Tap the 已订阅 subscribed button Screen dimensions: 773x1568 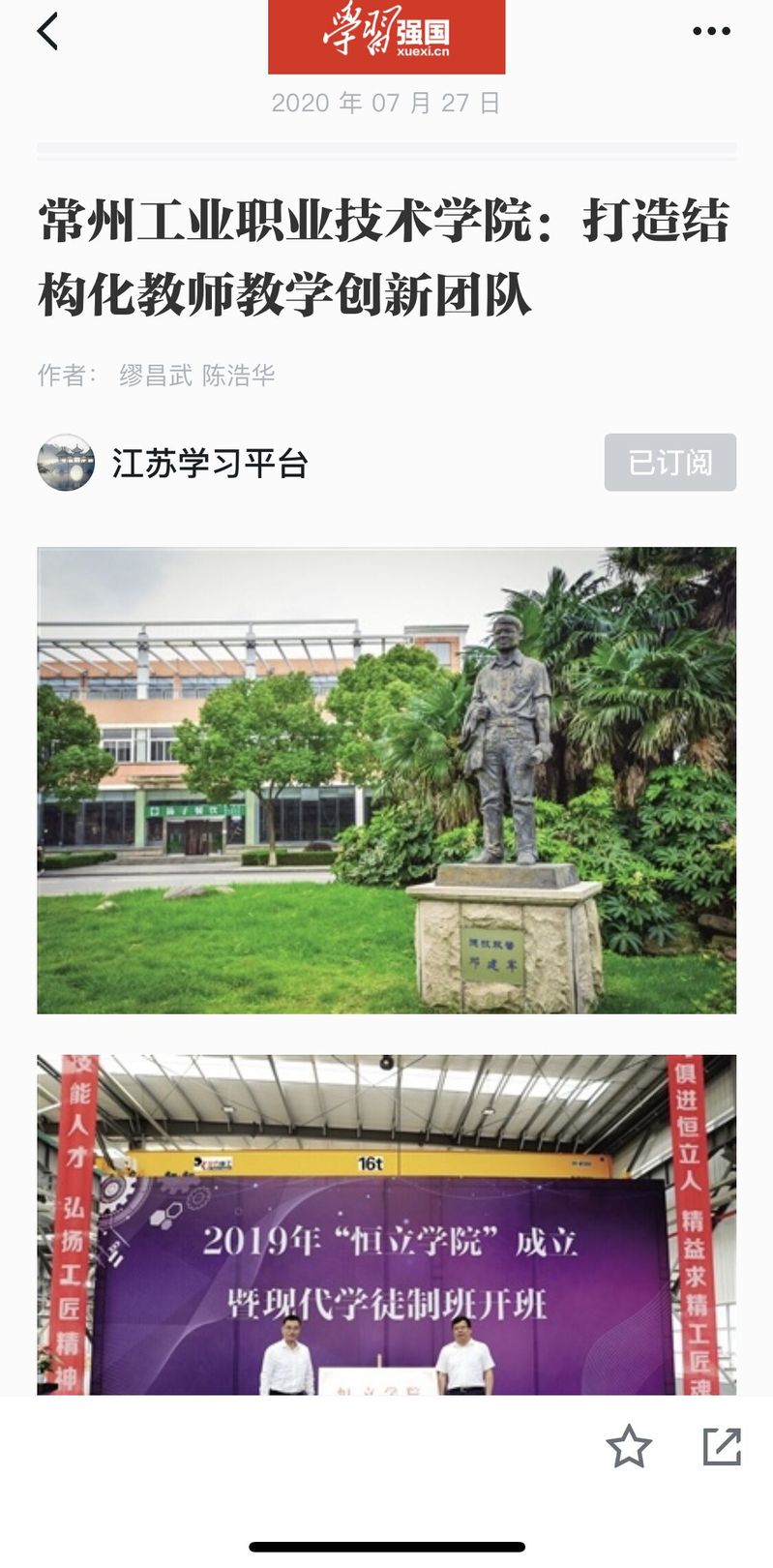(669, 463)
